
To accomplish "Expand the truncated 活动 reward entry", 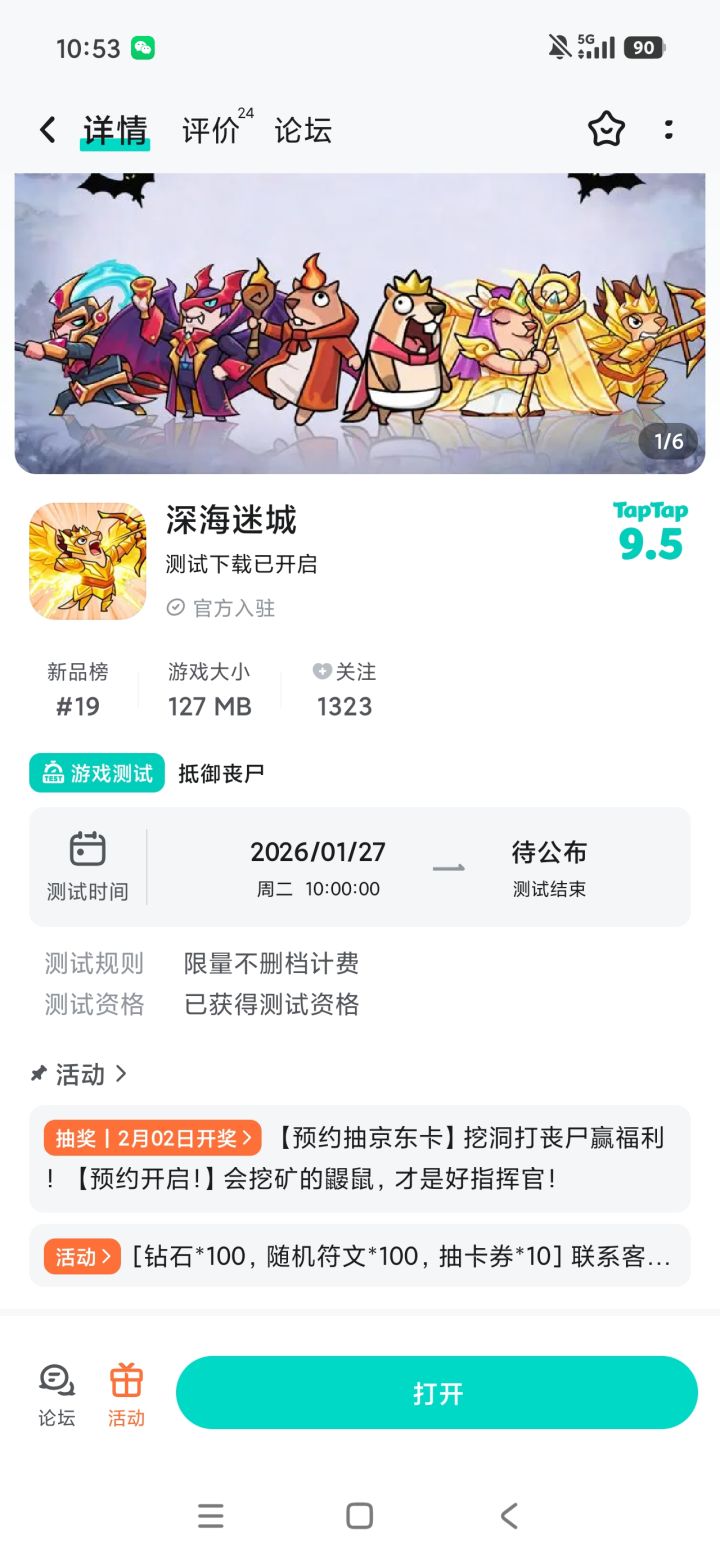I will point(358,1257).
